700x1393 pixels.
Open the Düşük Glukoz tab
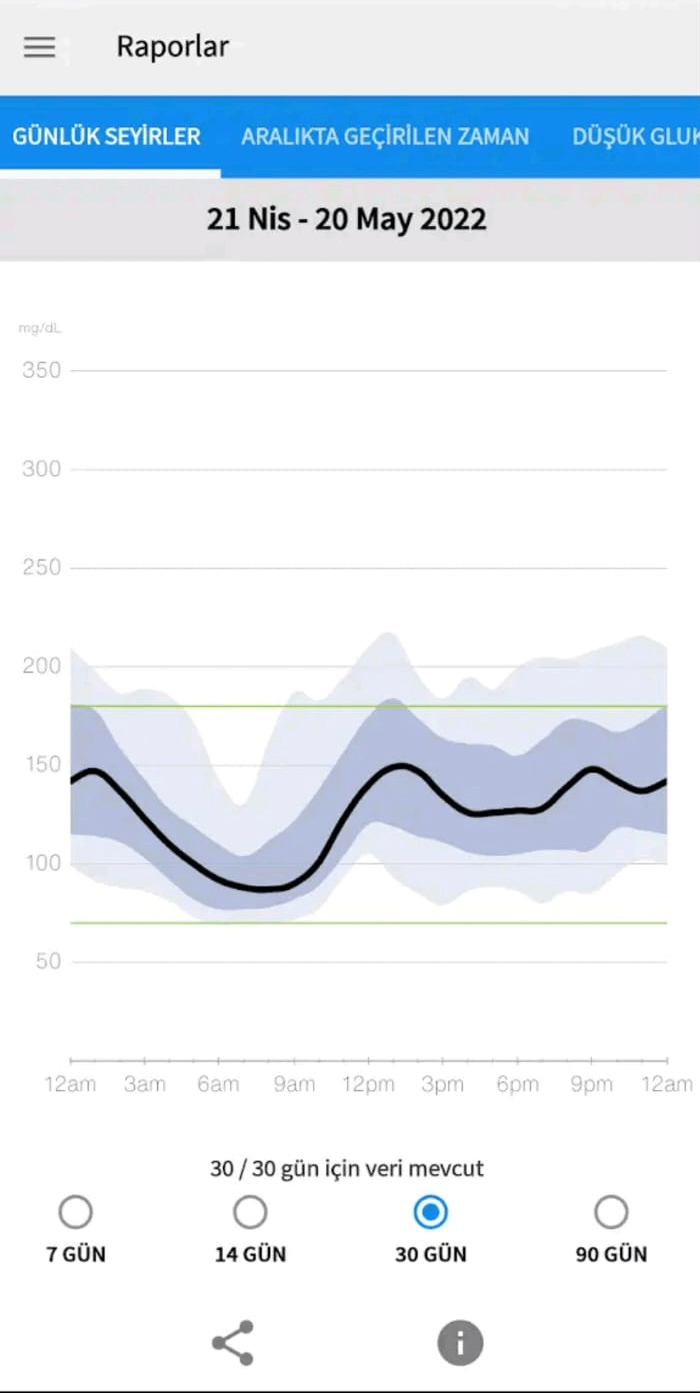point(635,137)
